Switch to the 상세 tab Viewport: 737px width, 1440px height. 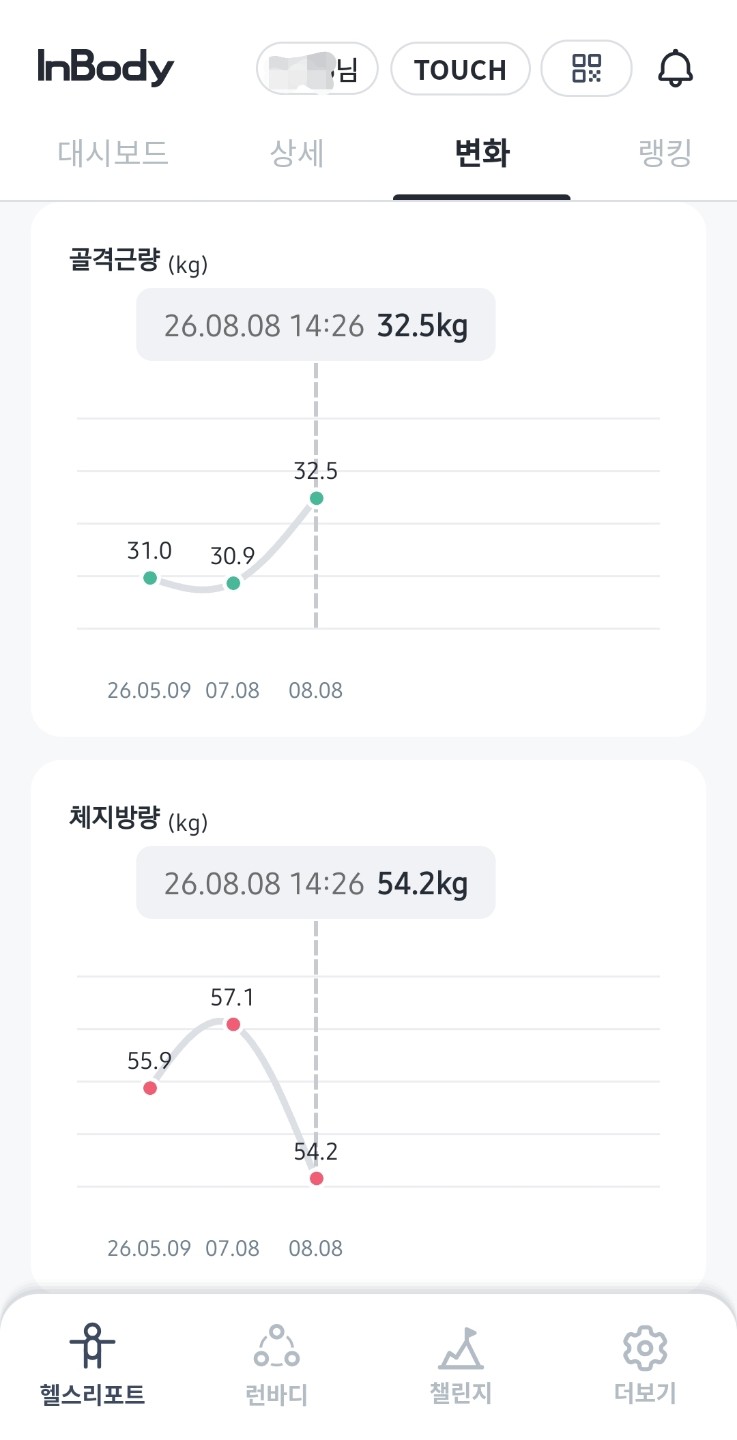pyautogui.click(x=297, y=154)
